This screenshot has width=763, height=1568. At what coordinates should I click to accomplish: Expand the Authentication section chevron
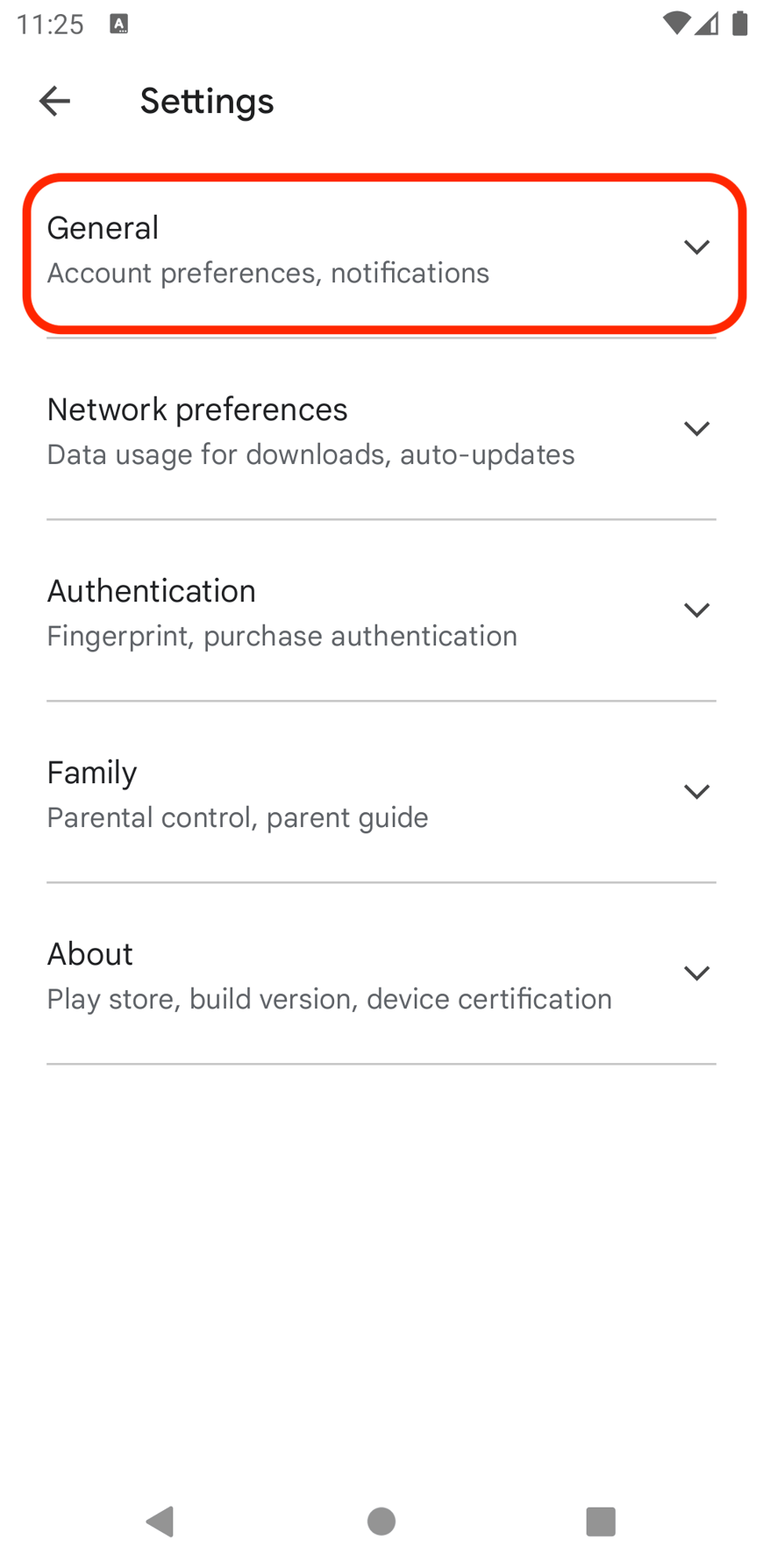click(x=697, y=609)
